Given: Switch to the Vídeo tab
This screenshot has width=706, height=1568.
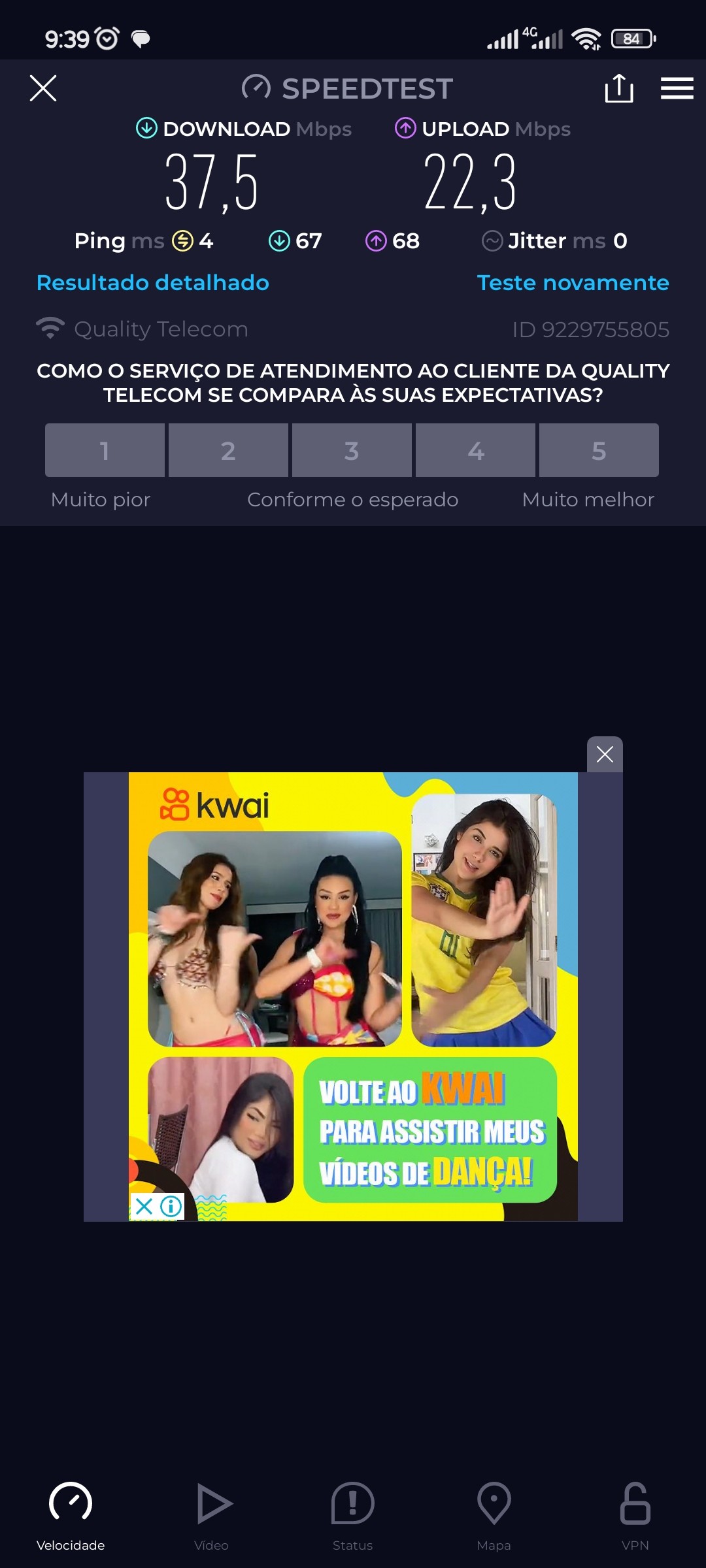Looking at the screenshot, I should click(x=212, y=1516).
